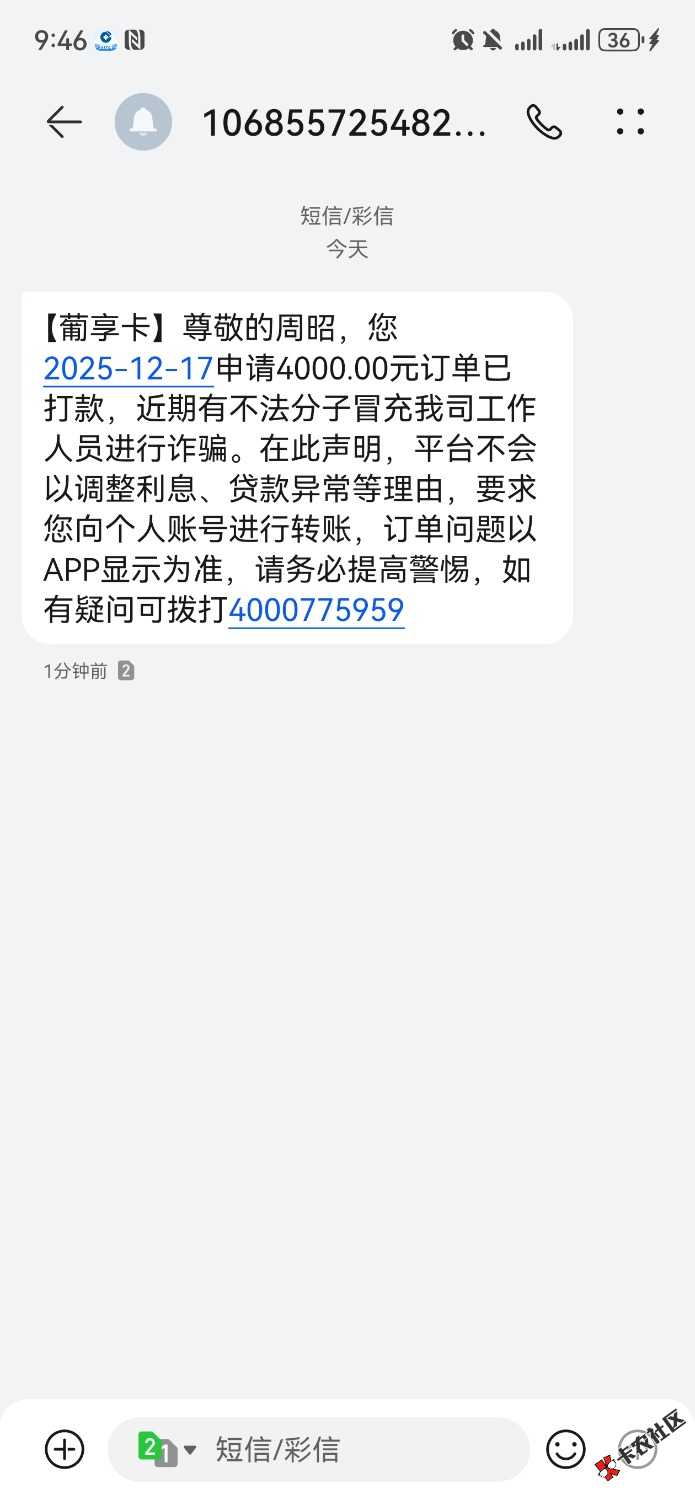695x1500 pixels.
Task: Open the sender's bell avatar
Action: pos(143,122)
